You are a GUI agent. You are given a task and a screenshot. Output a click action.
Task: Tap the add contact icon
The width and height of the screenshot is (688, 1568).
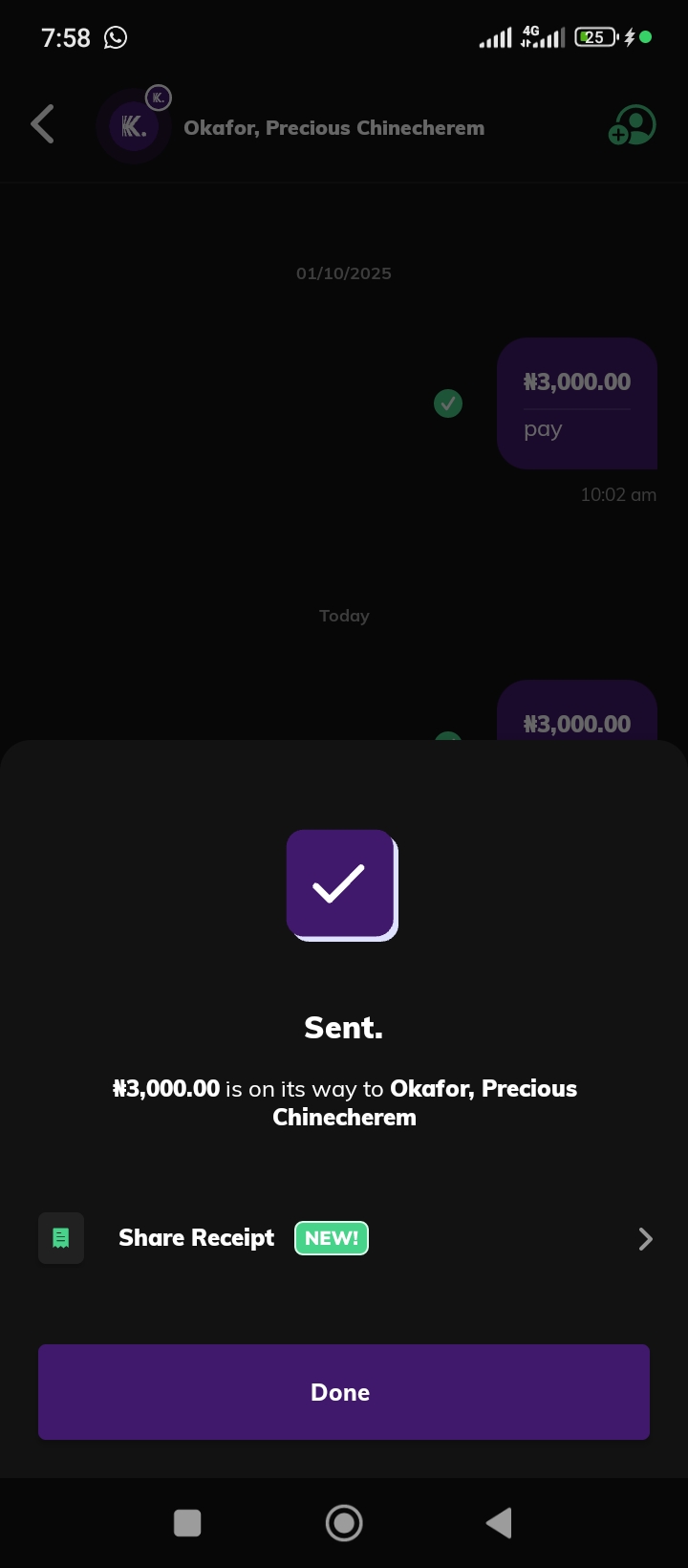click(633, 125)
